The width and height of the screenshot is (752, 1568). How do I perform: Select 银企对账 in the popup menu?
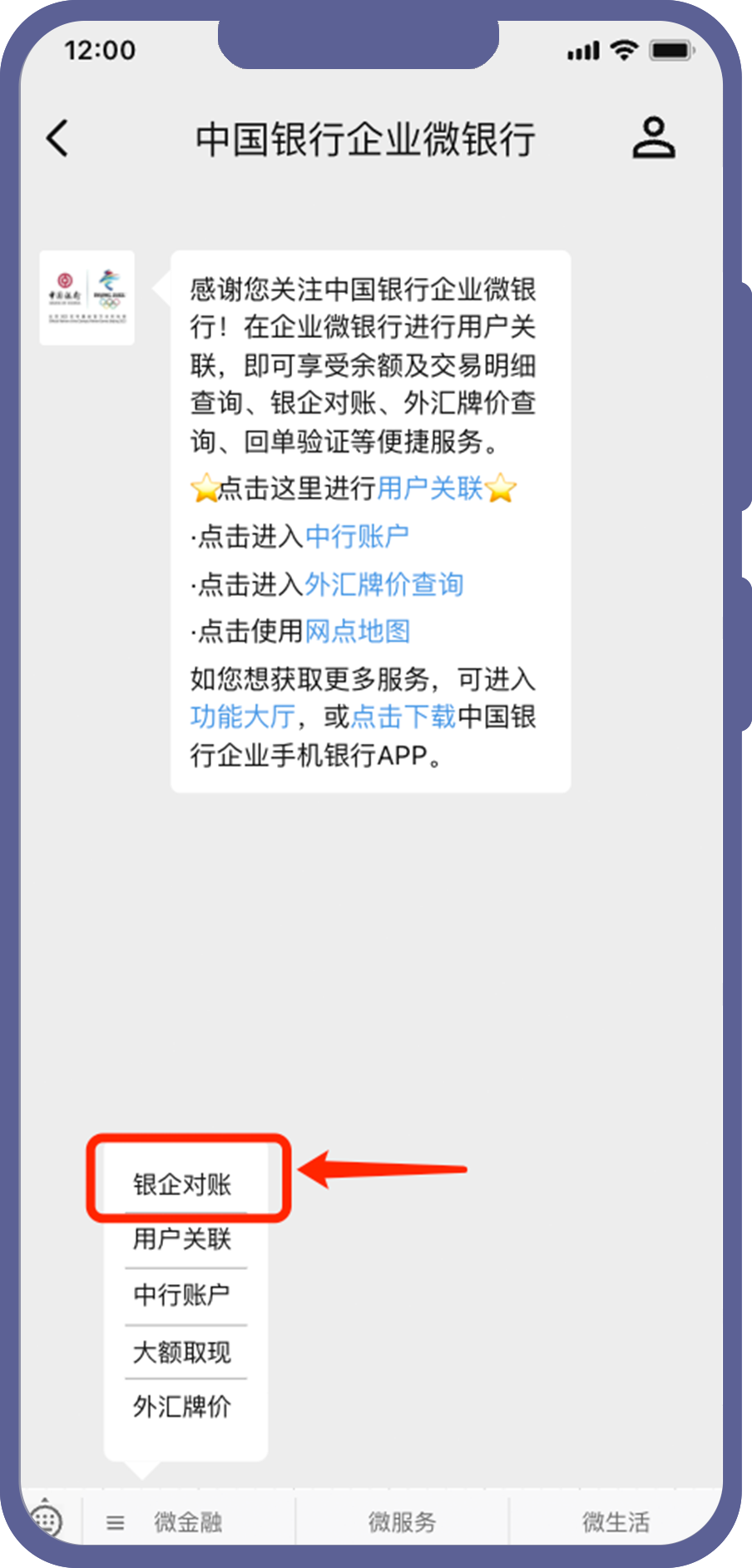(x=182, y=1183)
